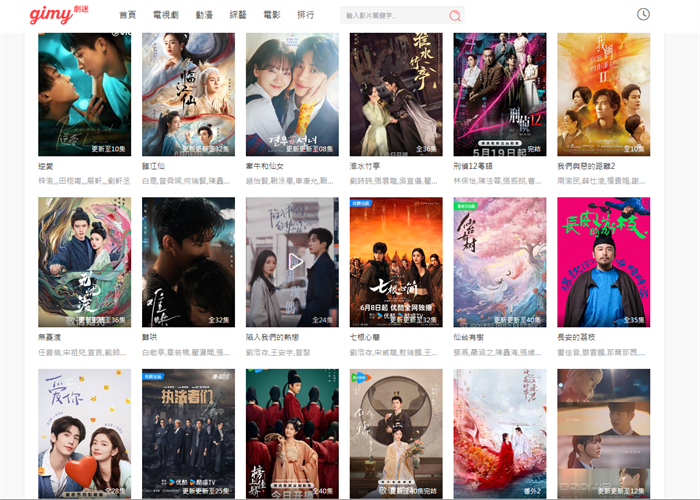
Task: Open 我們與惡的距離2 poster
Action: (604, 93)
